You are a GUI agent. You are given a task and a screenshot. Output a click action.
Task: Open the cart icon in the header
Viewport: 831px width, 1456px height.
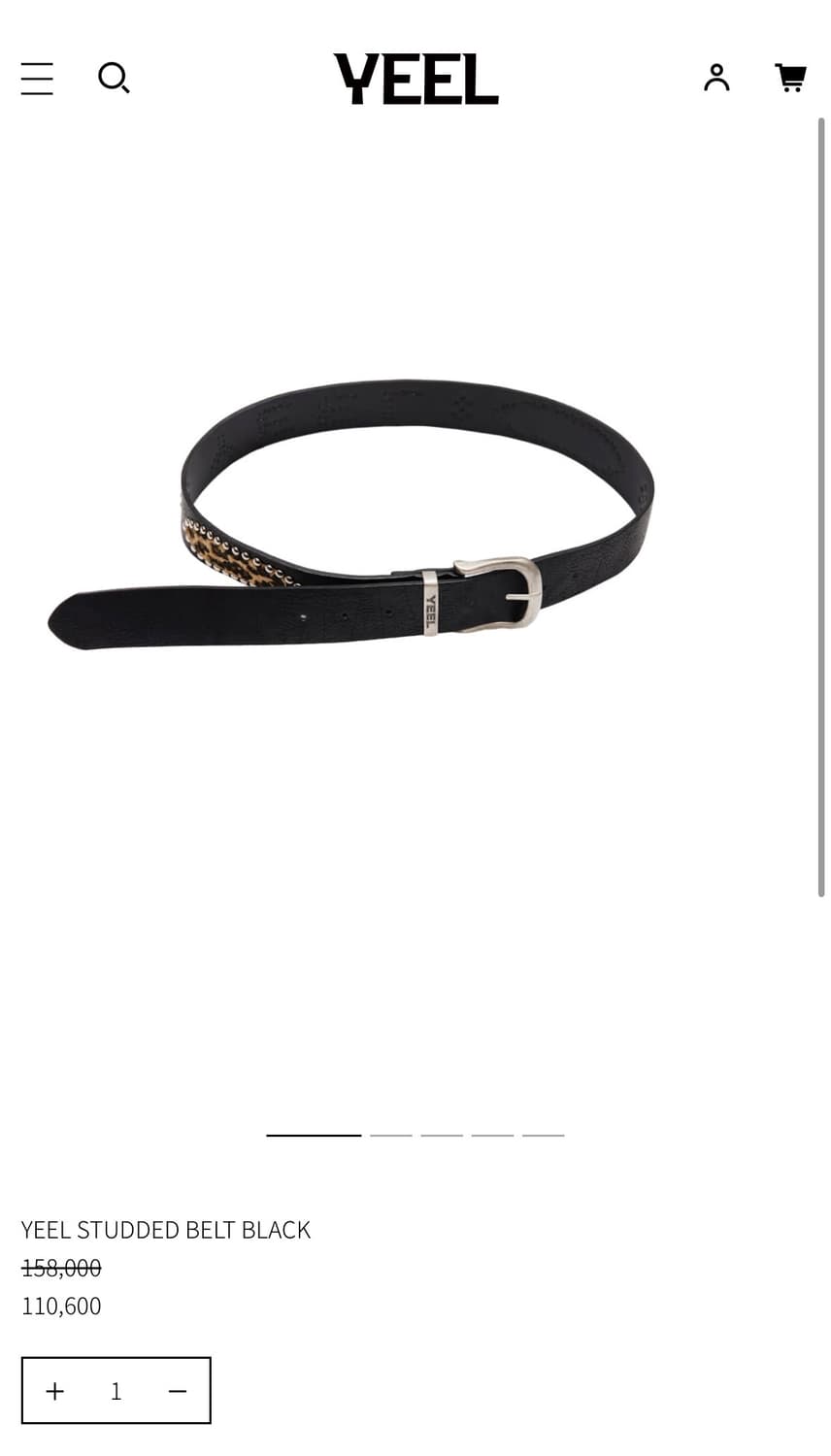[x=791, y=78]
